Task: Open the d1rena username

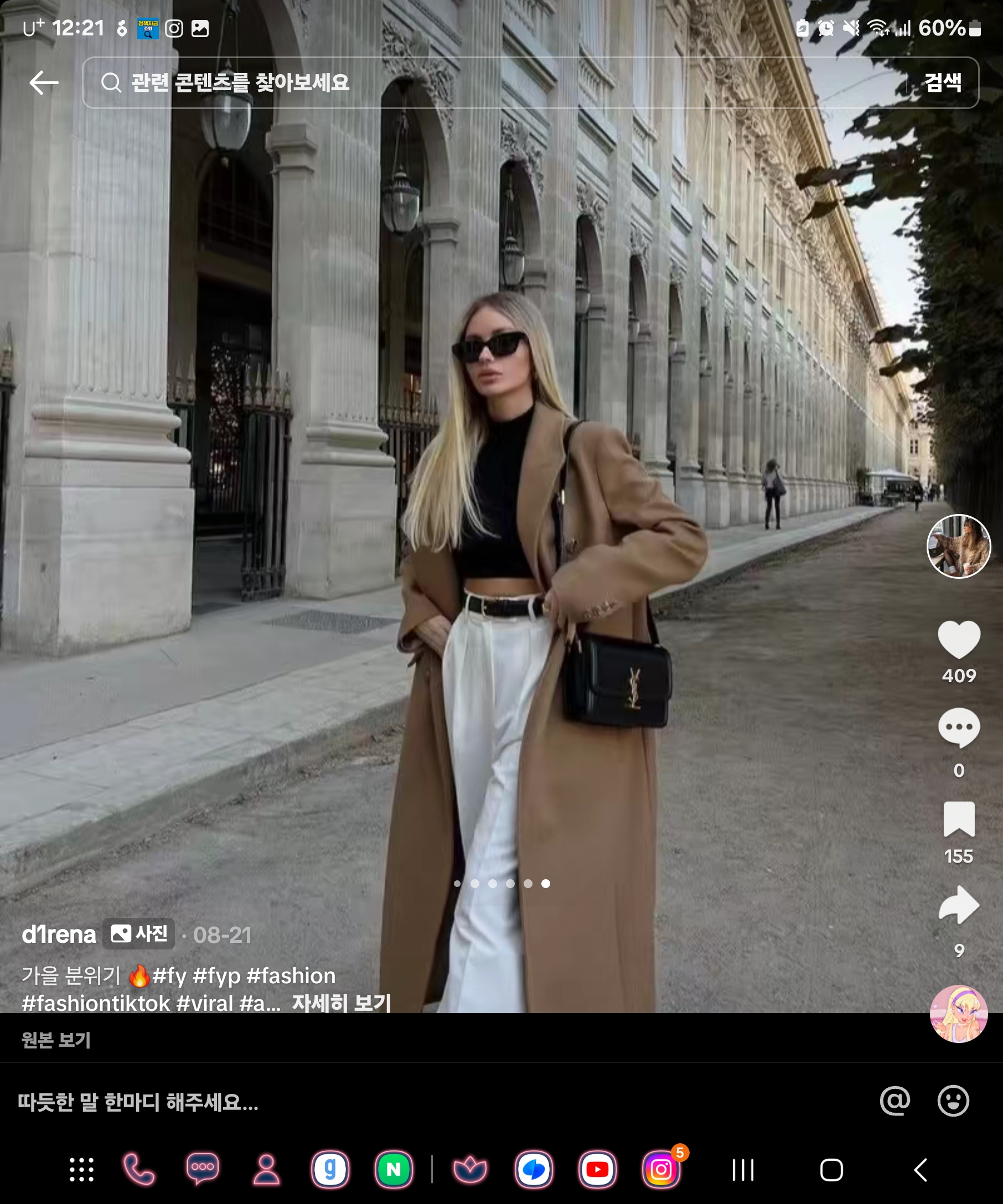Action: [59, 935]
